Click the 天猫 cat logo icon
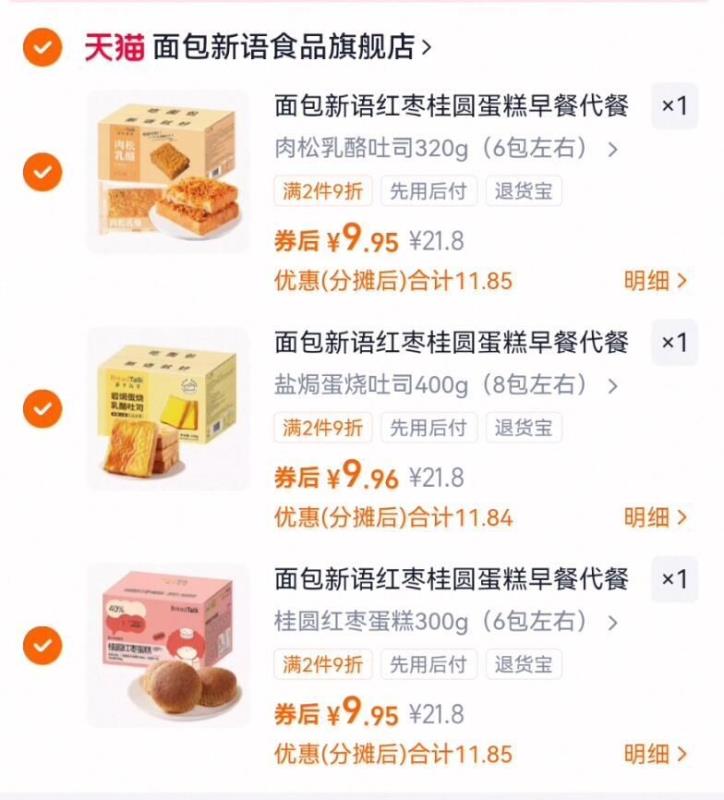The height and width of the screenshot is (800, 724). pyautogui.click(x=113, y=44)
